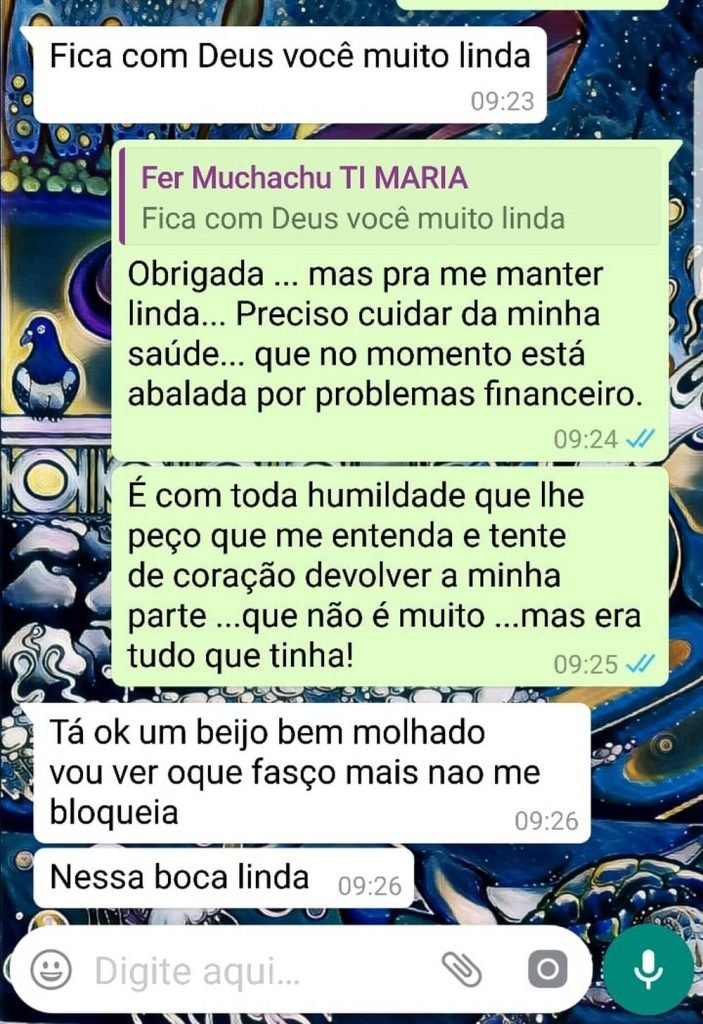Start recording a voice message
The height and width of the screenshot is (1024, 703).
tap(648, 968)
